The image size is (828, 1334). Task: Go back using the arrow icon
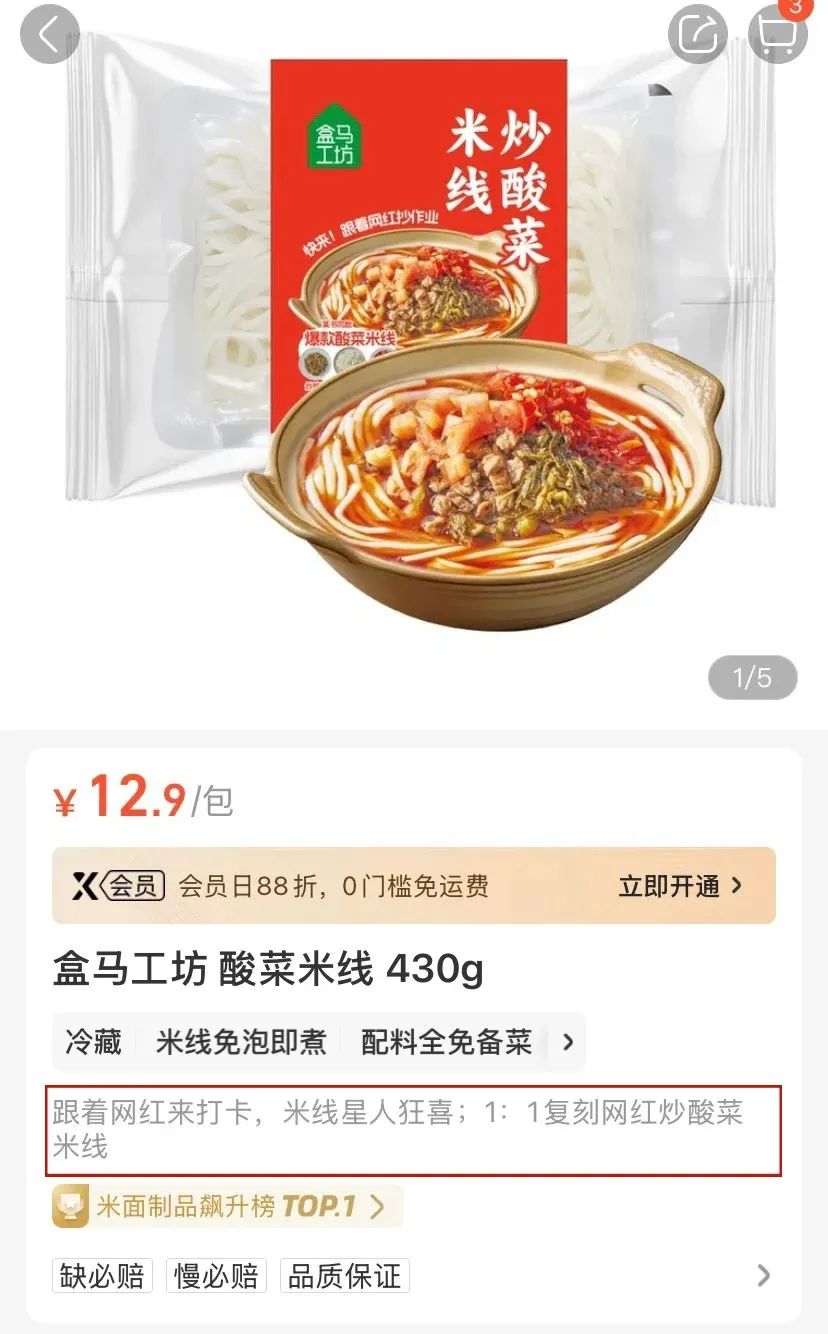49,34
